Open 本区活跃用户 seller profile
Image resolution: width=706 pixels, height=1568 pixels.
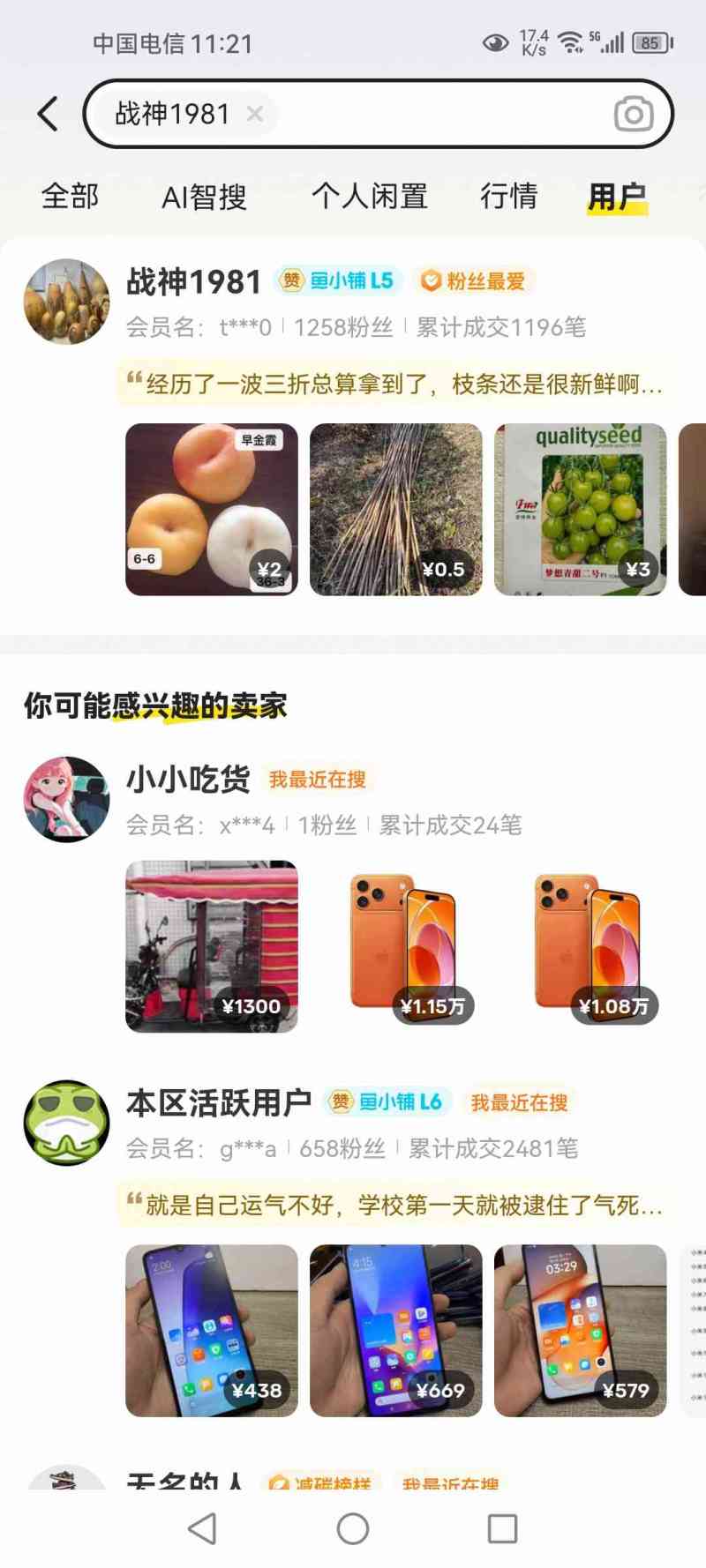pos(219,1103)
